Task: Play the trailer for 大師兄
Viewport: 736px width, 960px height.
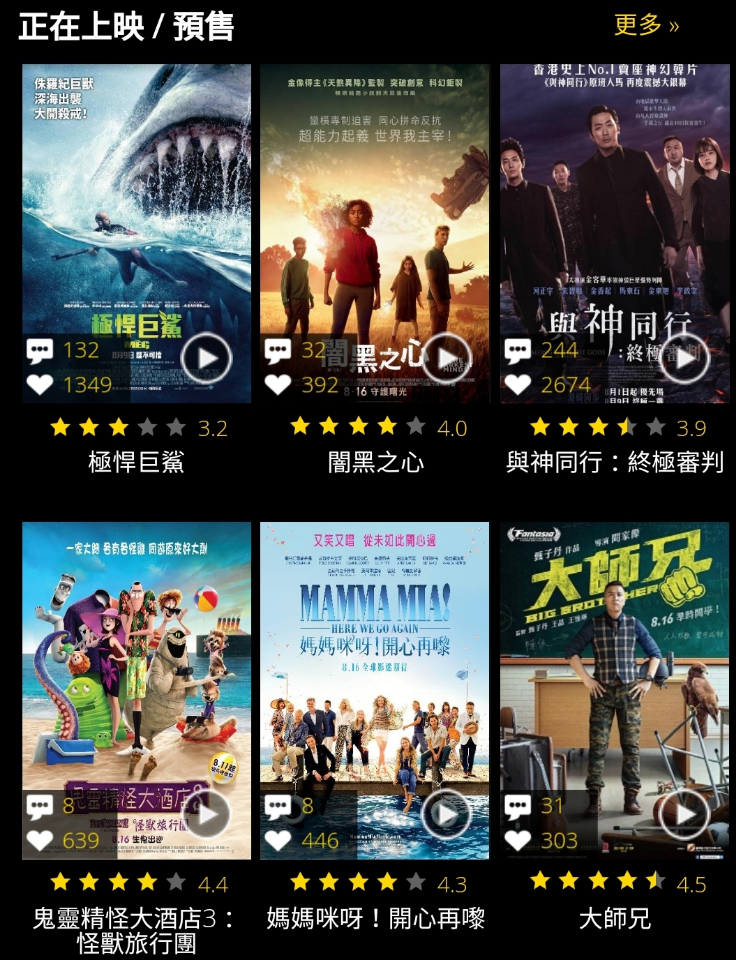Action: coord(685,815)
